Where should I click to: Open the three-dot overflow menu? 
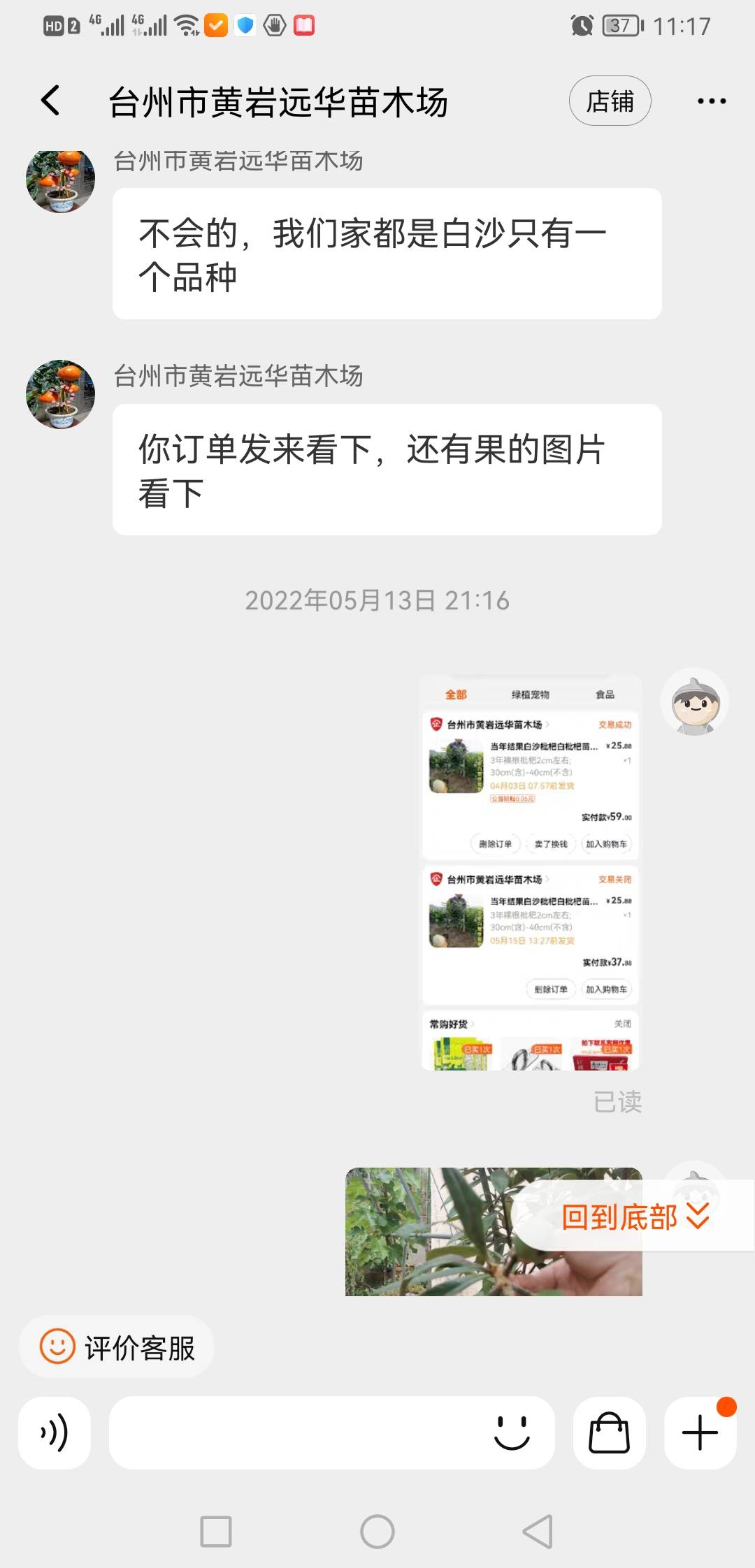pyautogui.click(x=712, y=101)
